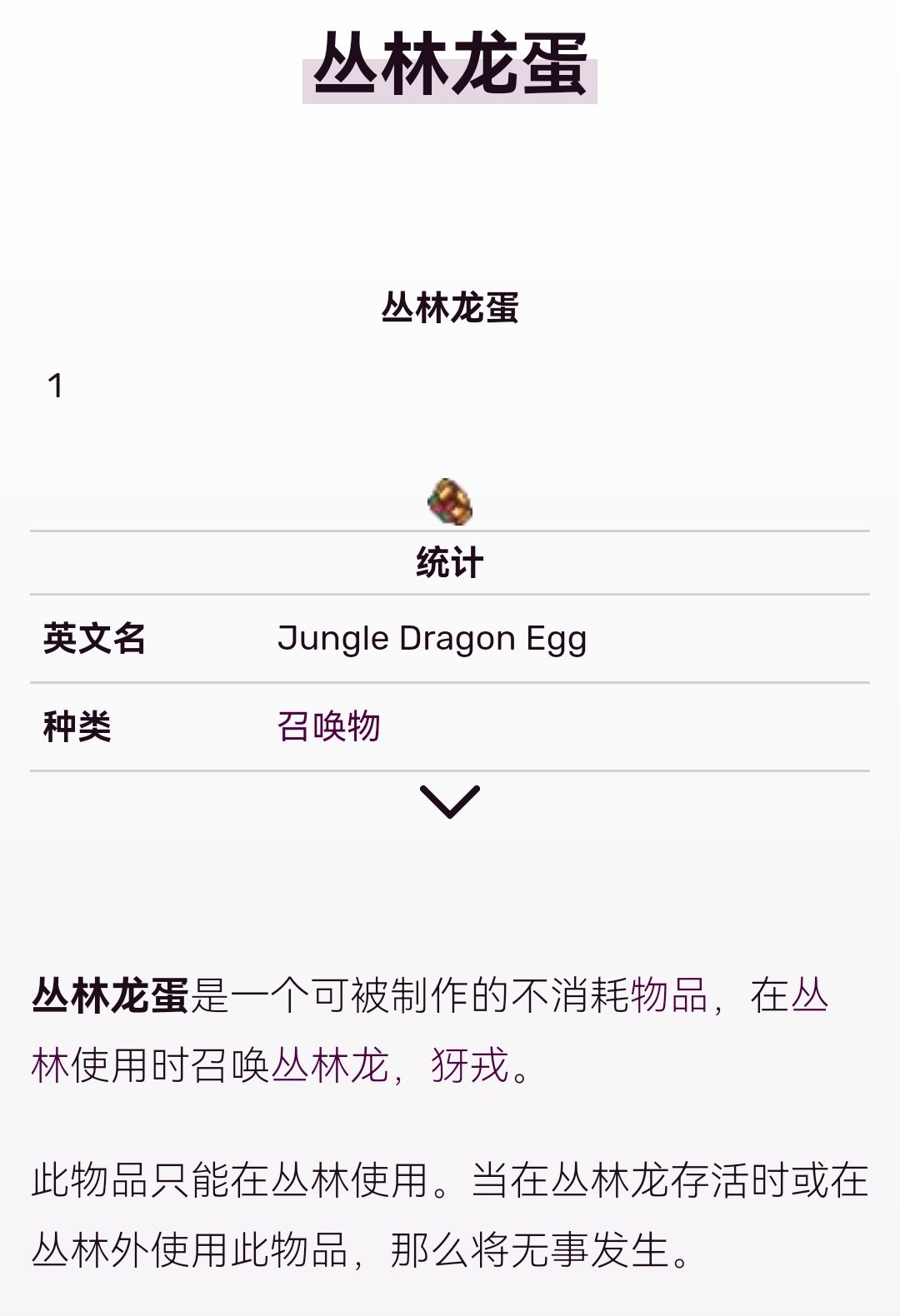Image resolution: width=900 pixels, height=1316 pixels.
Task: Visit the 犽戎 link
Action: [469, 1065]
